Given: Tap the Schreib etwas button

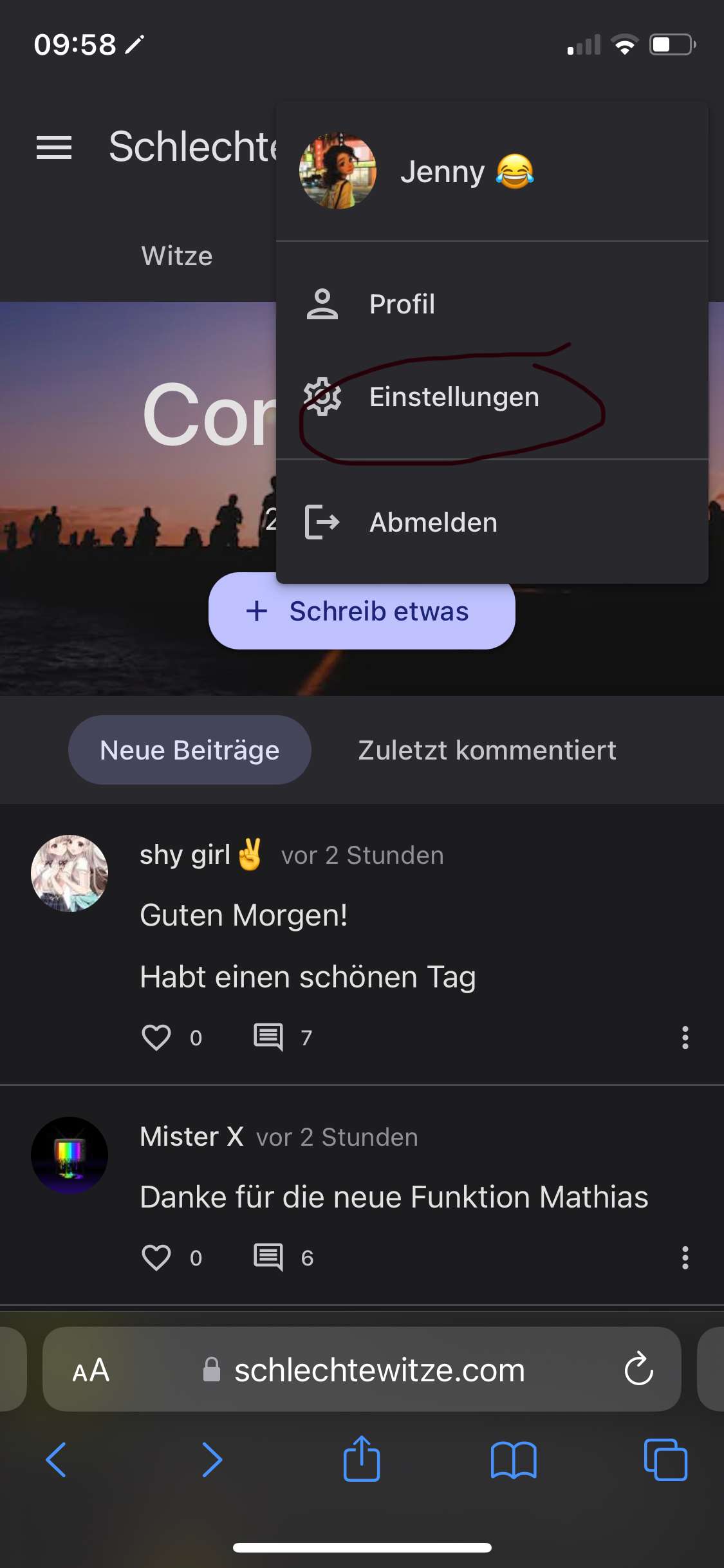Looking at the screenshot, I should (362, 611).
